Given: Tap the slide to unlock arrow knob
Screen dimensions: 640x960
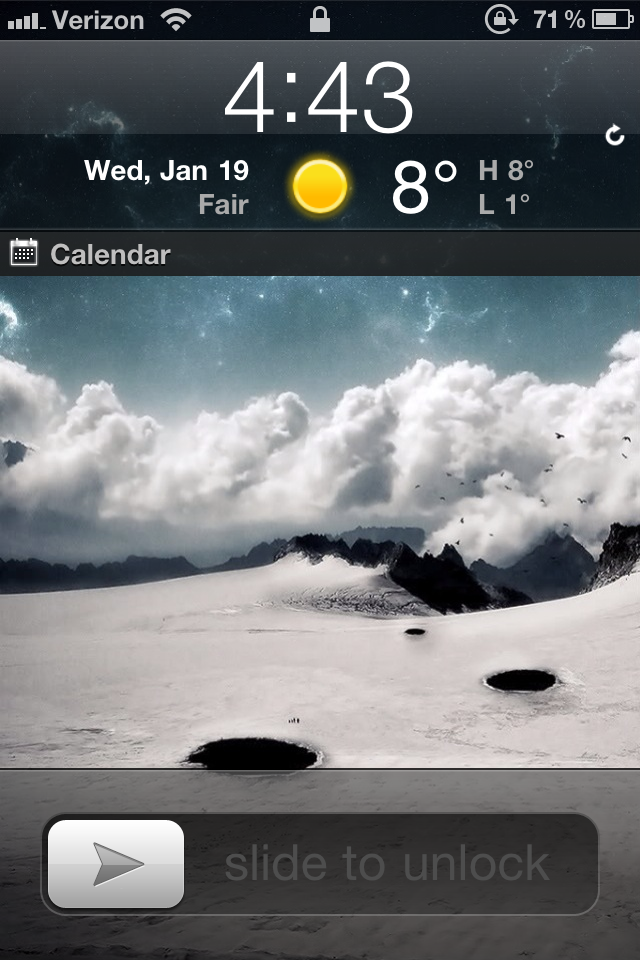Looking at the screenshot, I should point(116,864).
